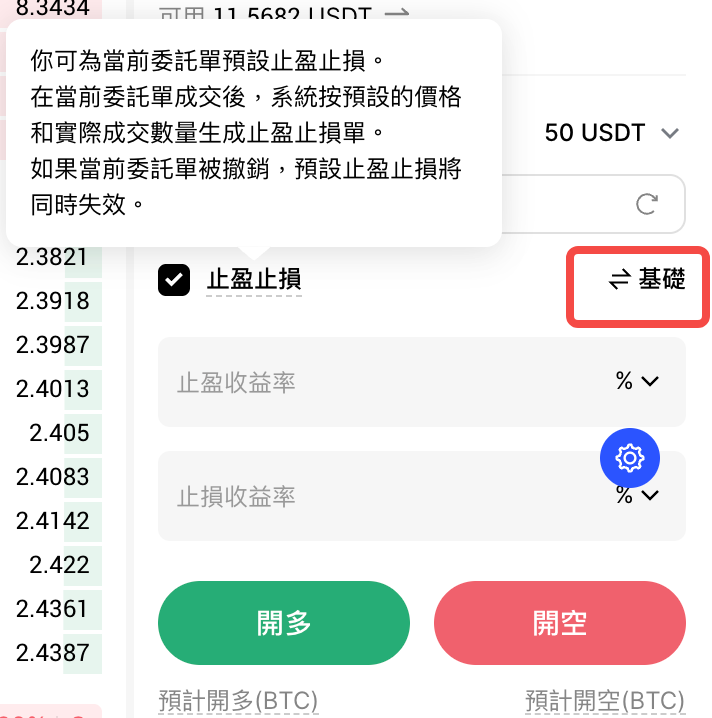Select the 2.3918 price in order book
The width and height of the screenshot is (712, 718).
53,301
